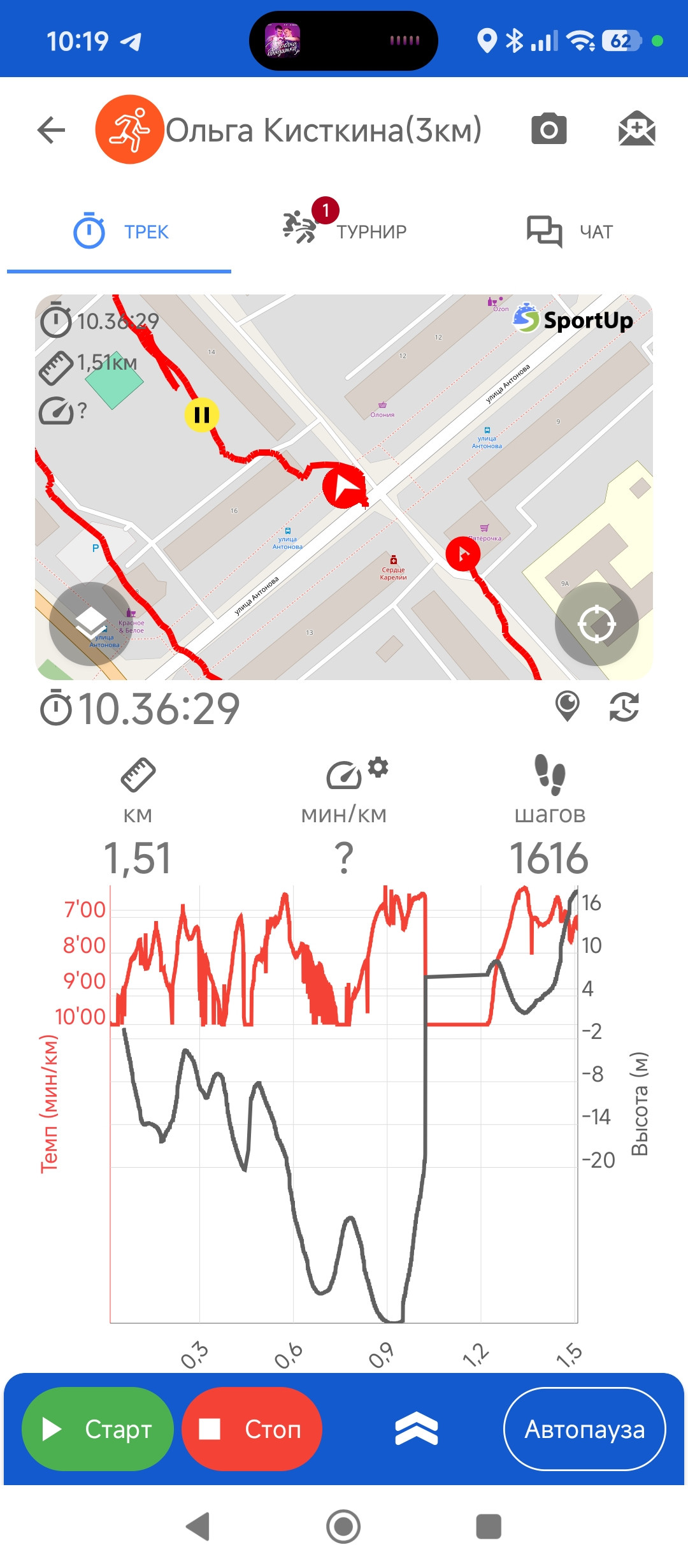
Task: Open pace settings with the gear icon
Action: pos(378,767)
